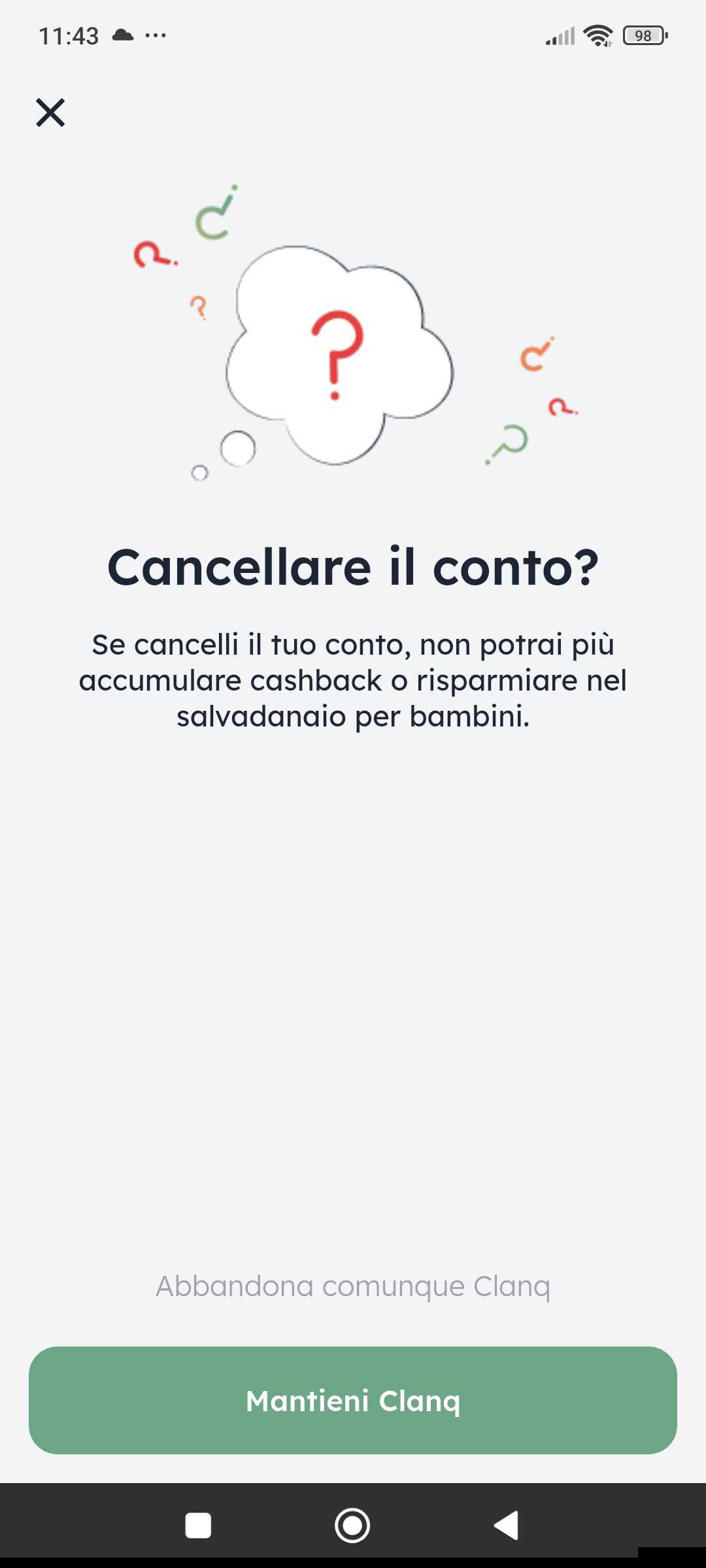706x1568 pixels.
Task: Go to the home screen
Action: coord(352,1526)
